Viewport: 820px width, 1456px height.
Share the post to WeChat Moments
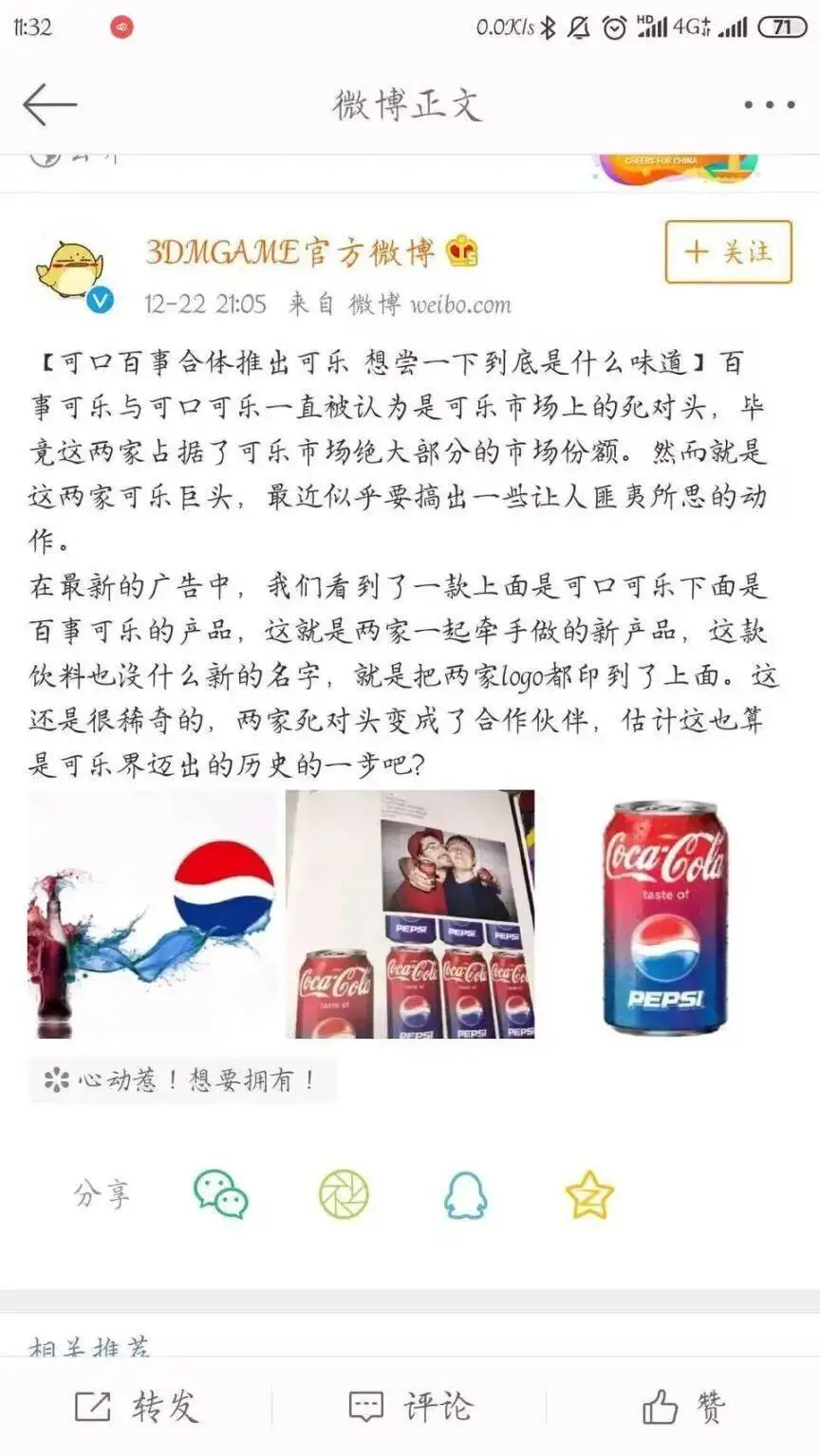(x=344, y=1194)
